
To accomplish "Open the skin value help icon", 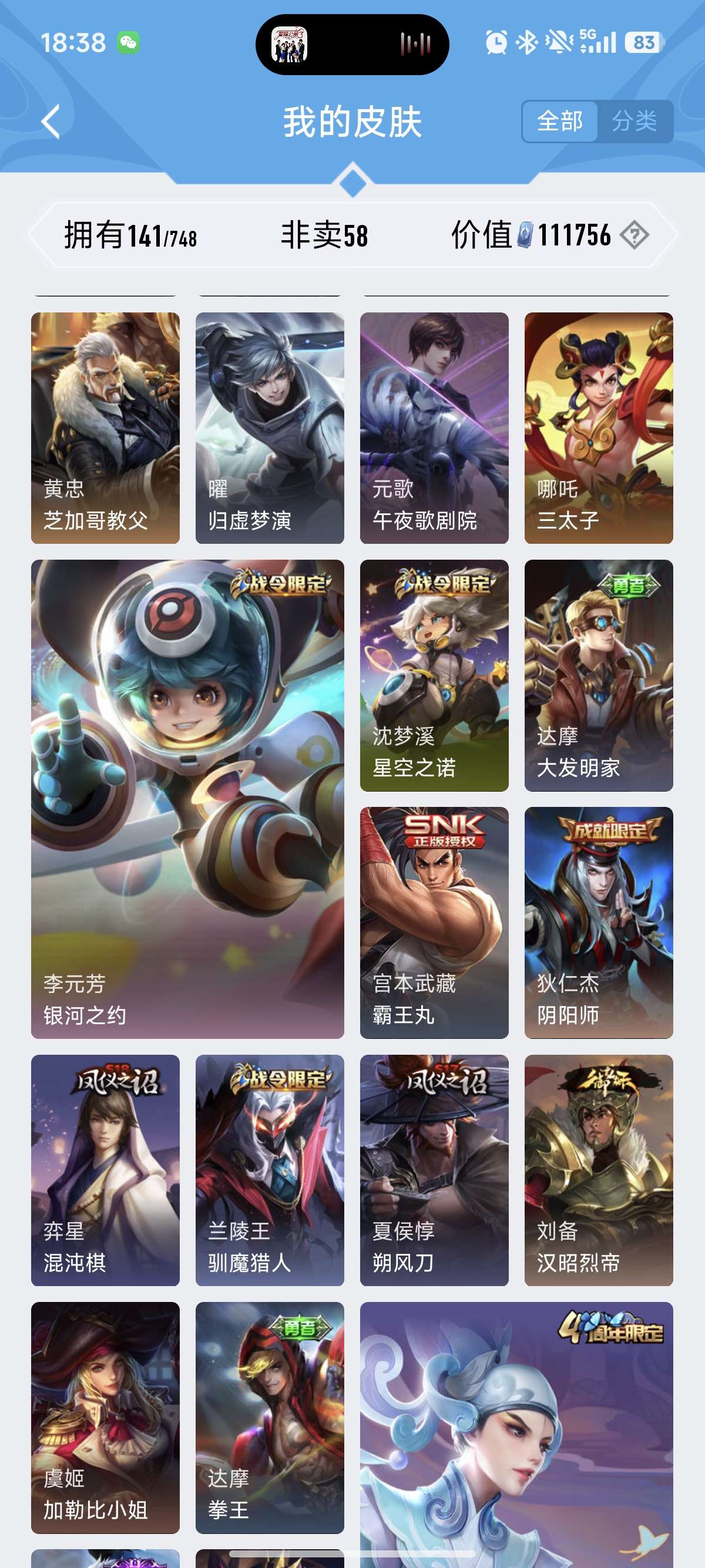I will click(x=634, y=235).
